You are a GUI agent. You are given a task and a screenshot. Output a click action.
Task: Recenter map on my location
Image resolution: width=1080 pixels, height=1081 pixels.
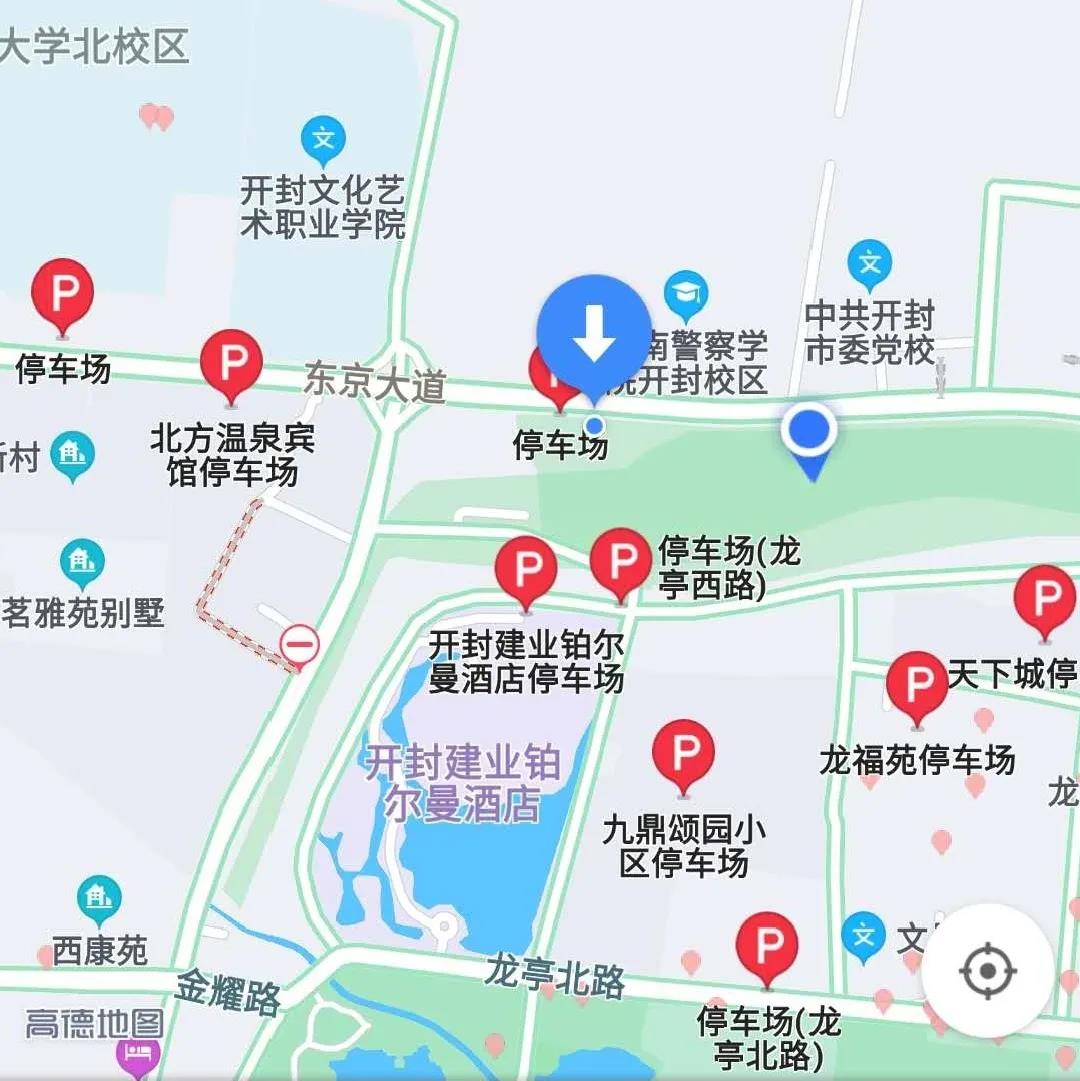(987, 969)
